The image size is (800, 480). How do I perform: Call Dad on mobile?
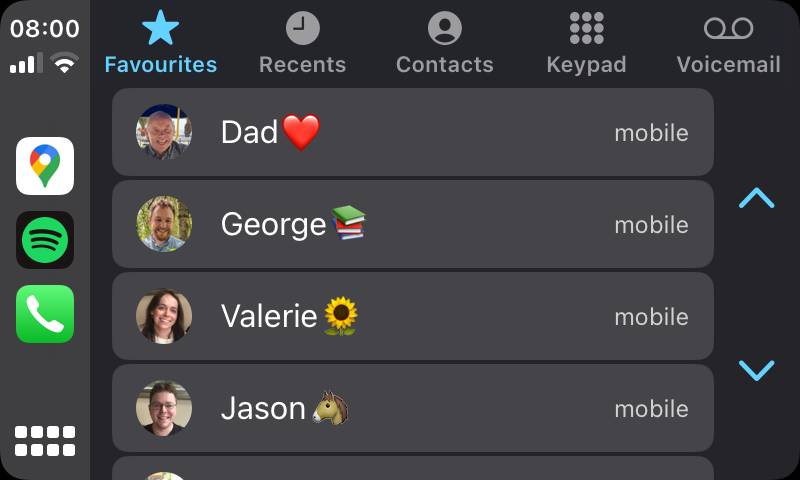coord(412,132)
